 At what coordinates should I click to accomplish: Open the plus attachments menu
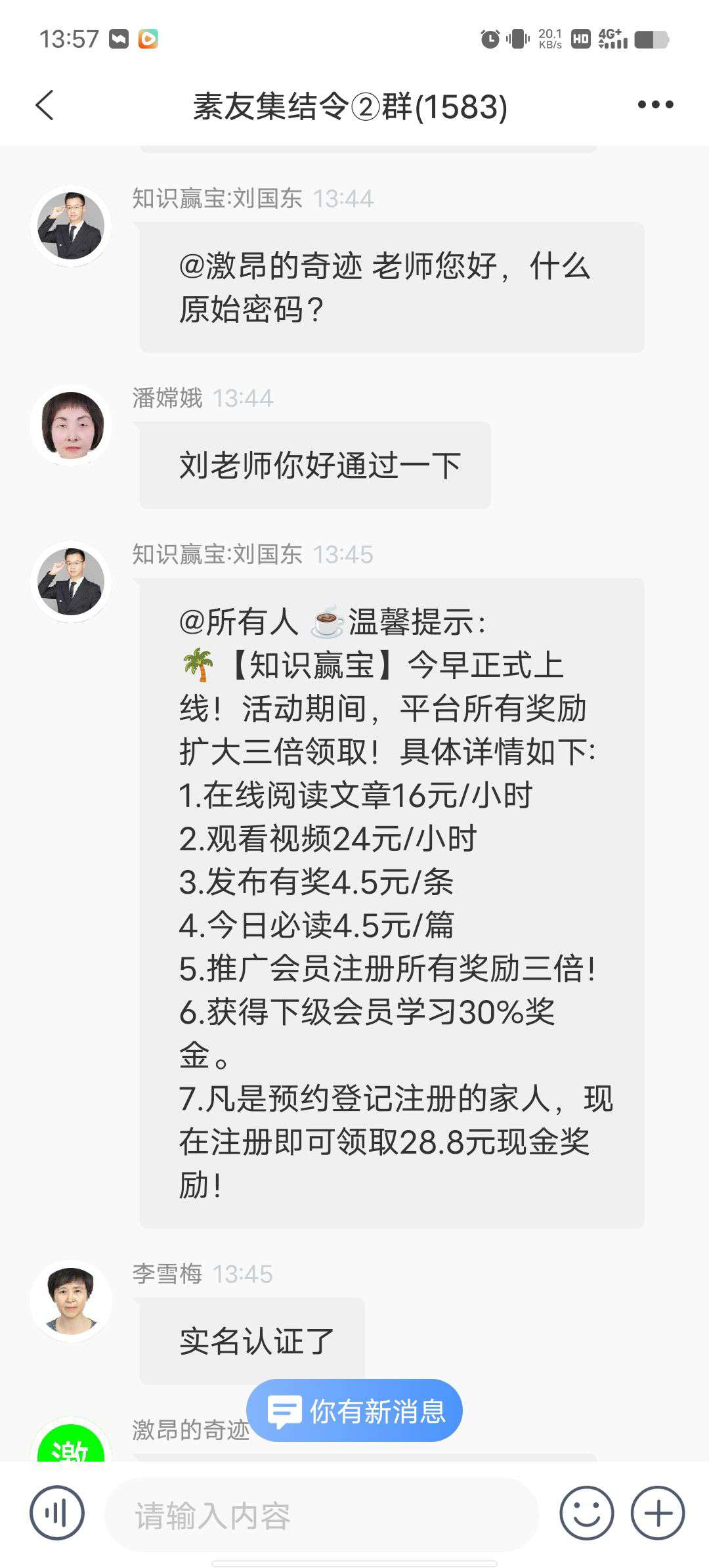(x=657, y=1513)
